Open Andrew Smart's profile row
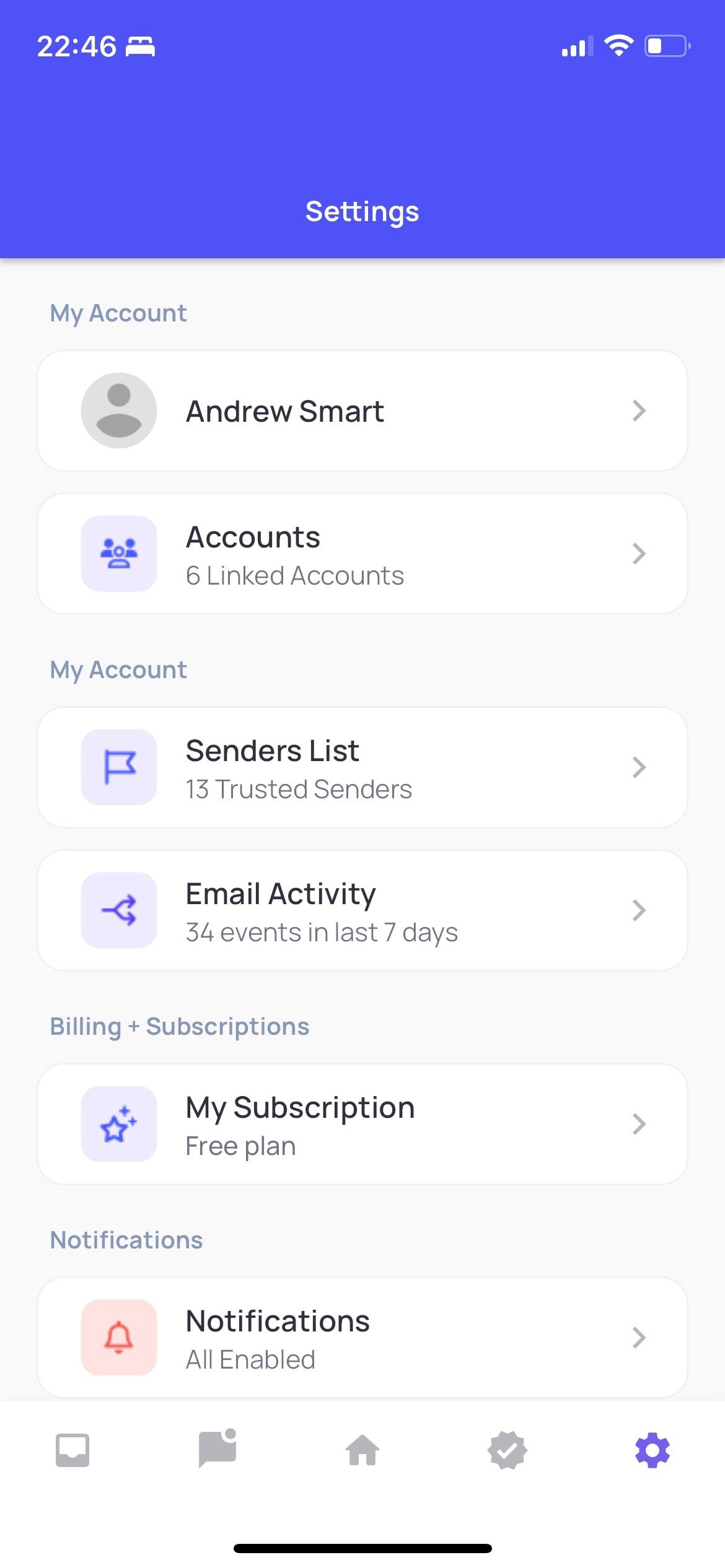 coord(362,411)
